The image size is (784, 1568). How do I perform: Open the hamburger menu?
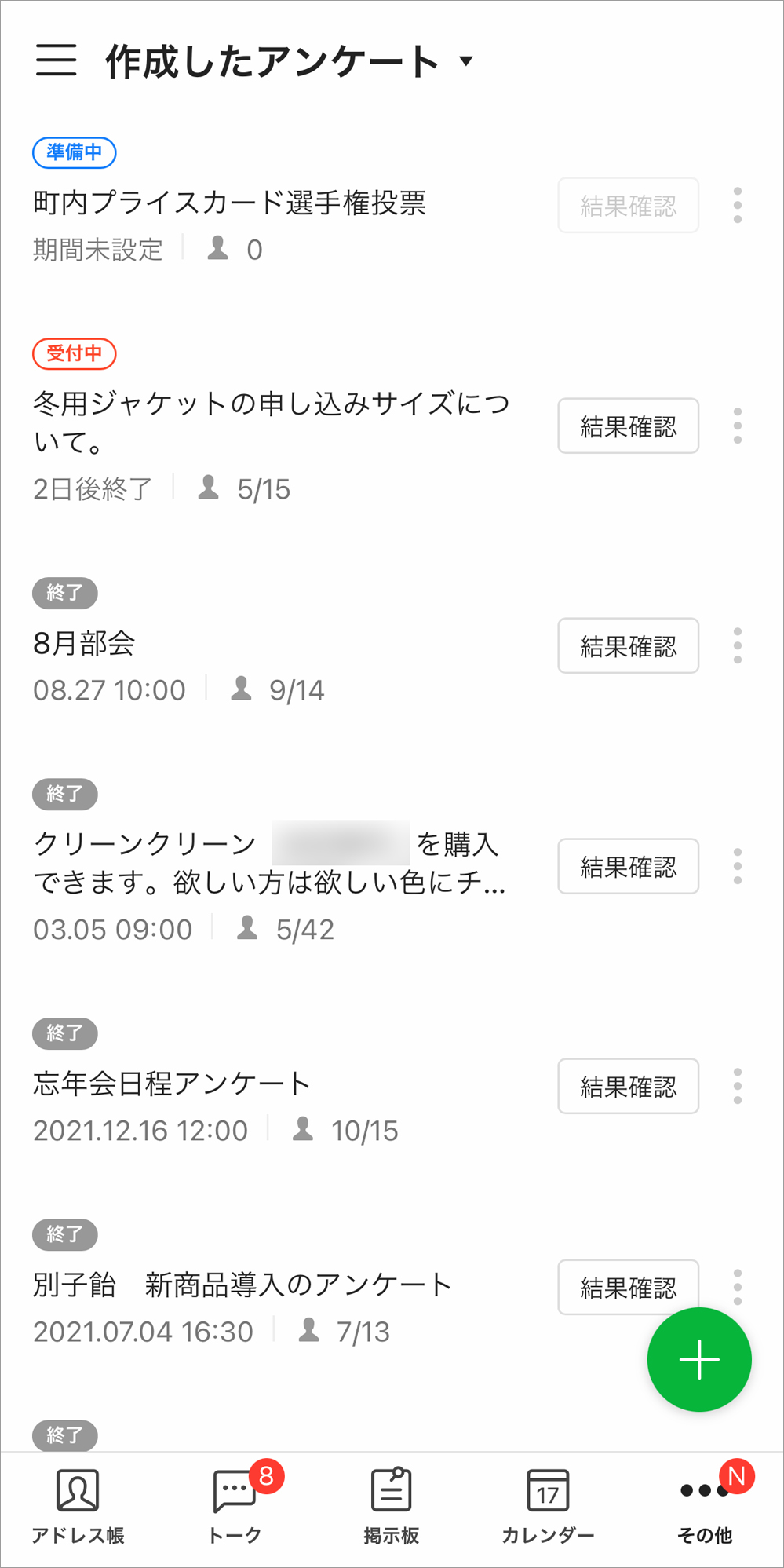point(57,60)
